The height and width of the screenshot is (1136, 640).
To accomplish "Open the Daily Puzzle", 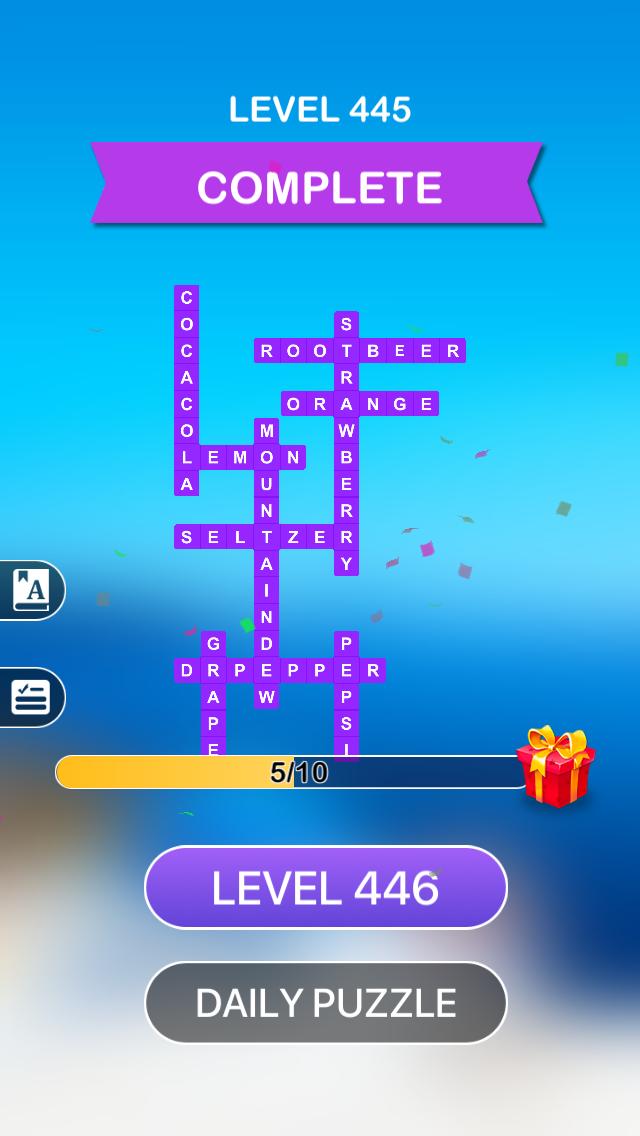I will click(x=325, y=1002).
